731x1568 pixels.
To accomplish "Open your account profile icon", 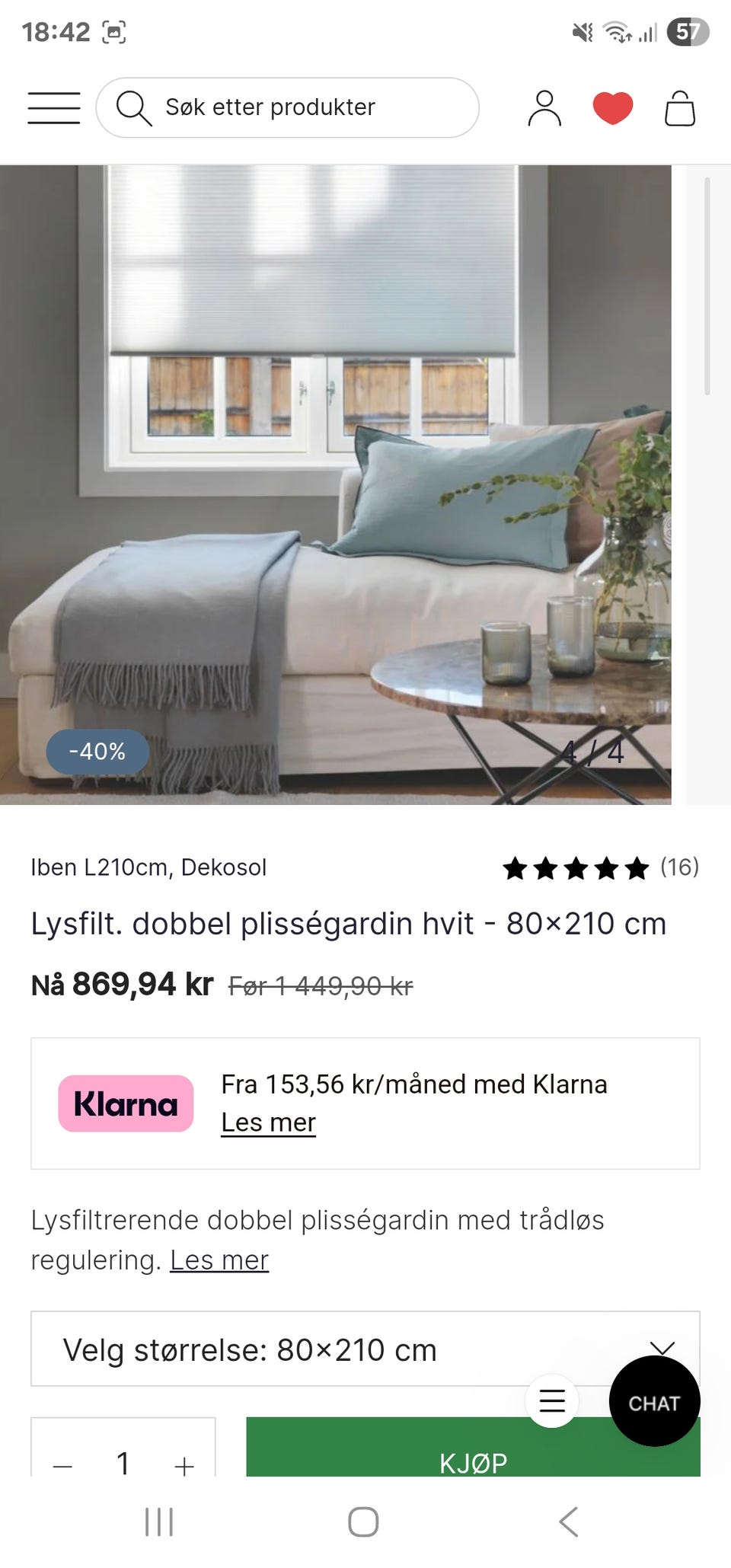I will pyautogui.click(x=544, y=107).
